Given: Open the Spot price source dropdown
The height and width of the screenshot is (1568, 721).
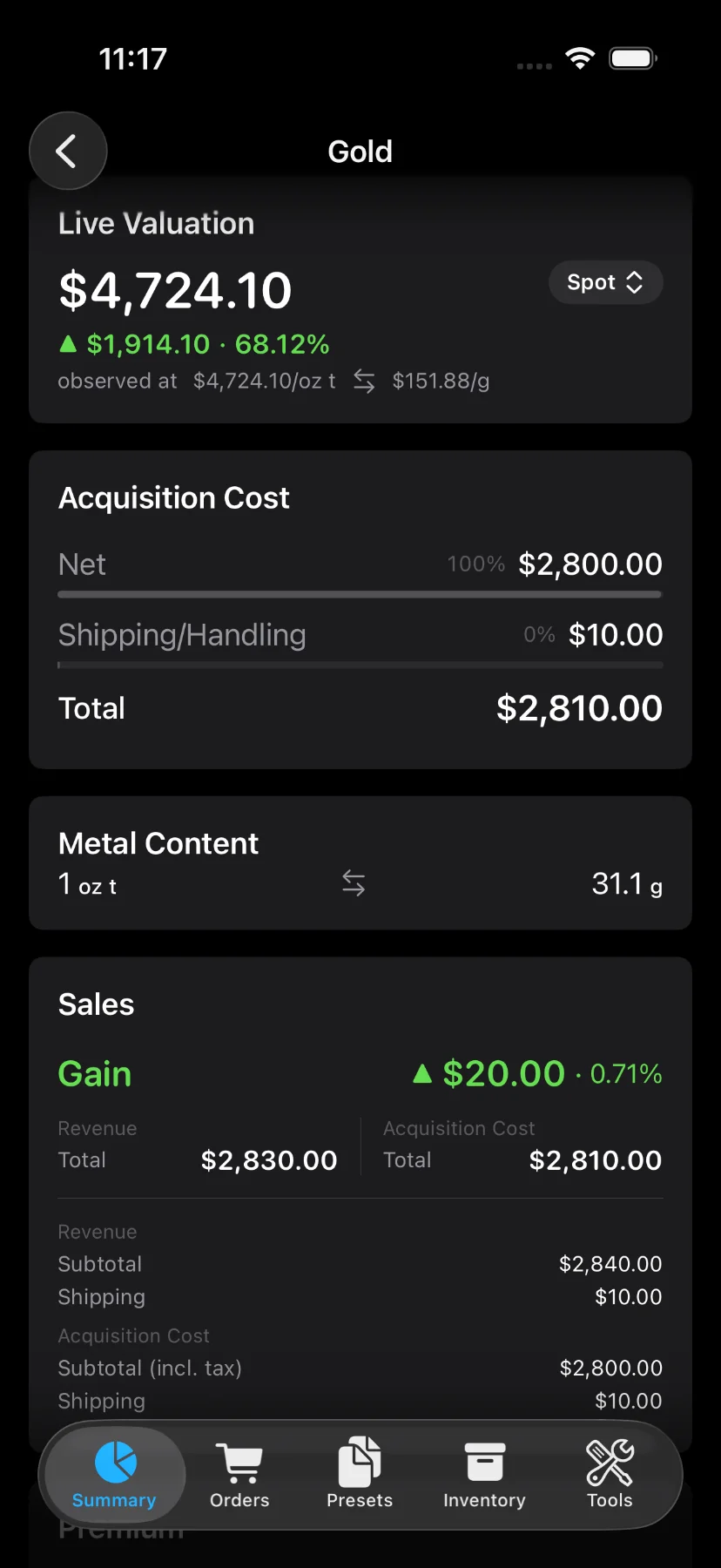Looking at the screenshot, I should coord(605,282).
